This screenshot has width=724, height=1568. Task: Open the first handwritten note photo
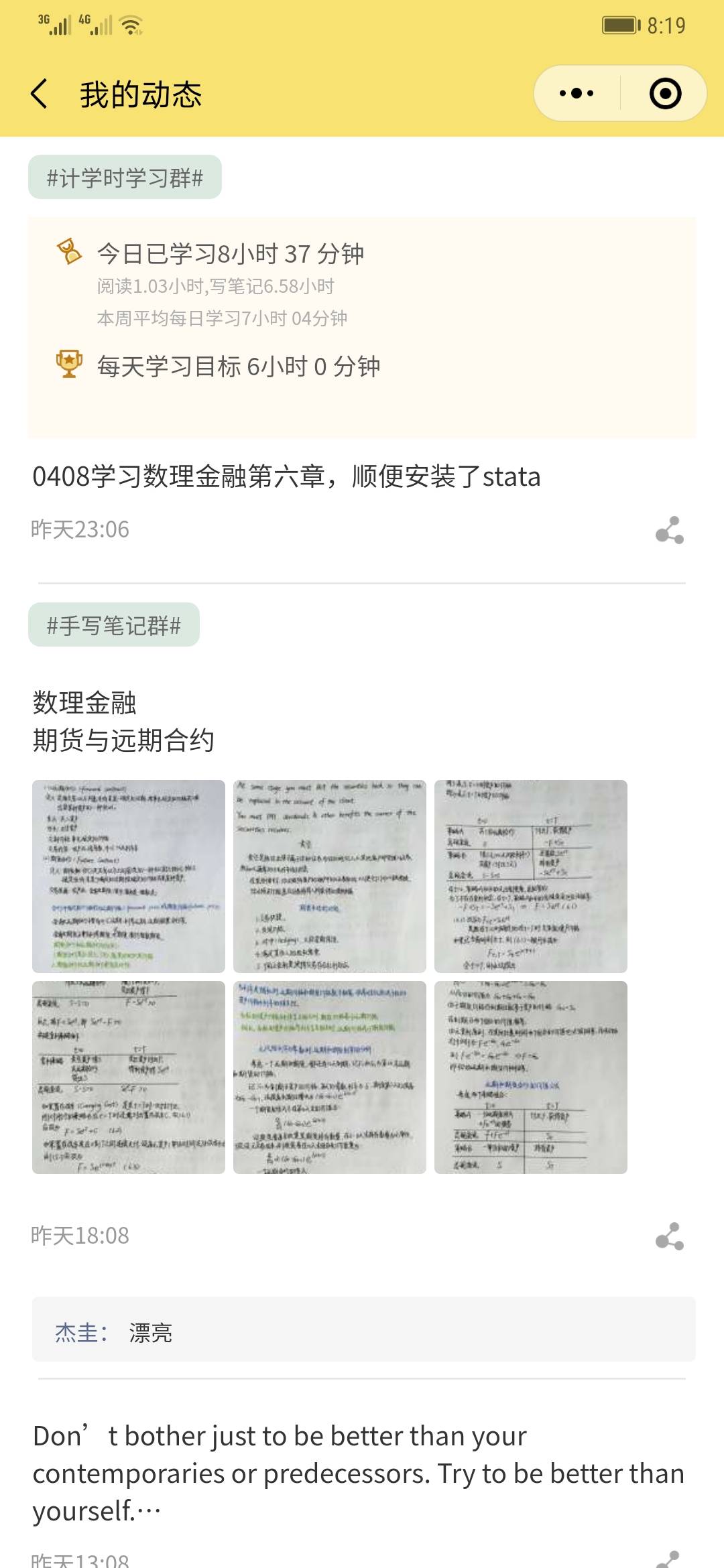tap(129, 876)
